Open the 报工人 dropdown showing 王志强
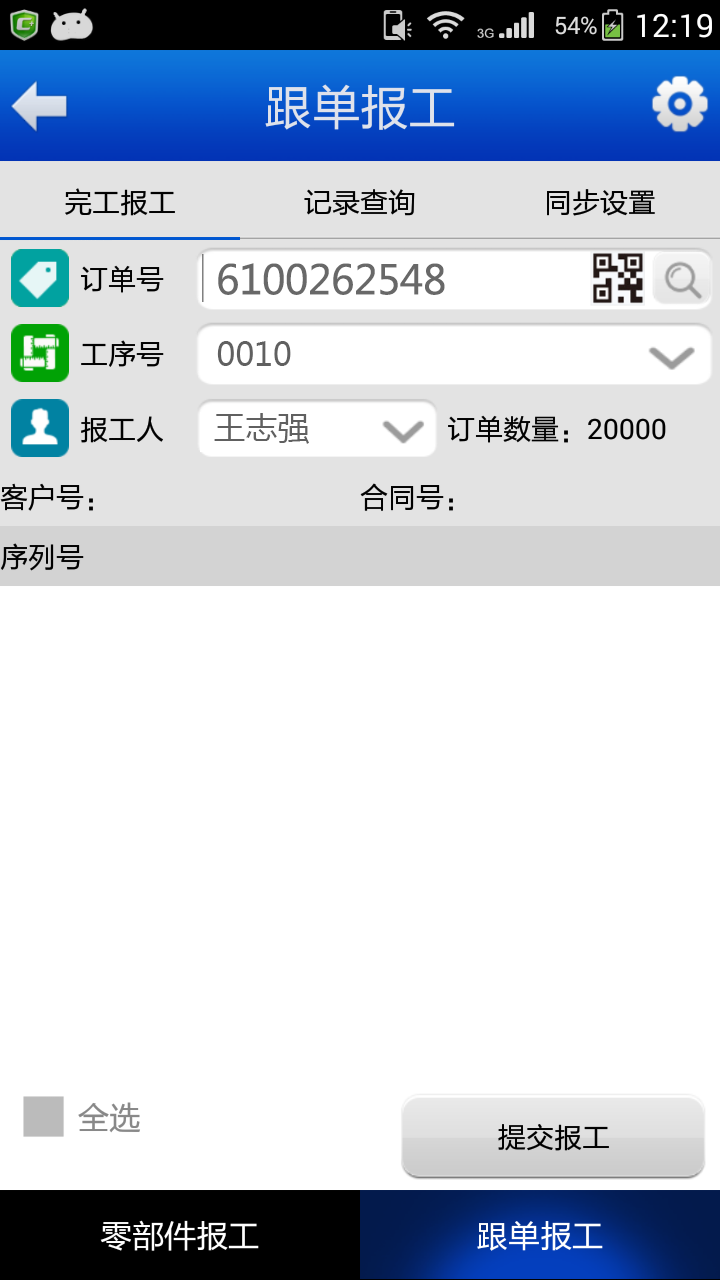The image size is (720, 1280). click(317, 429)
